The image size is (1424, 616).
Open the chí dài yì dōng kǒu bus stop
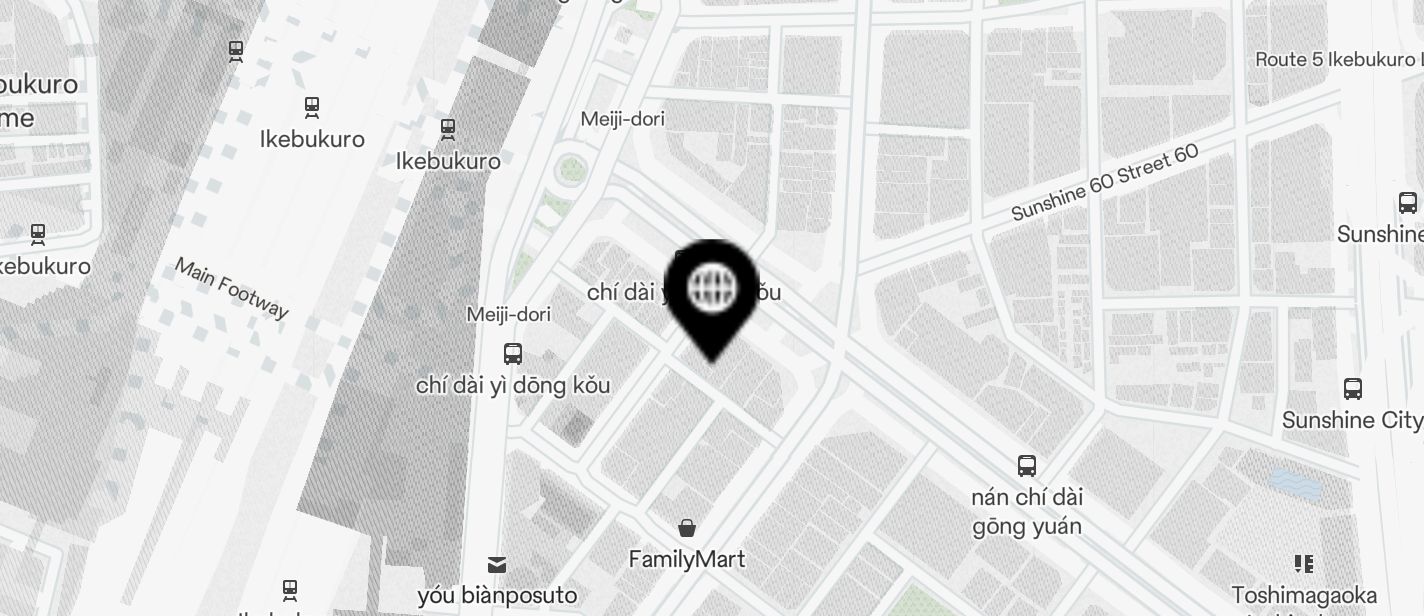pyautogui.click(x=513, y=354)
